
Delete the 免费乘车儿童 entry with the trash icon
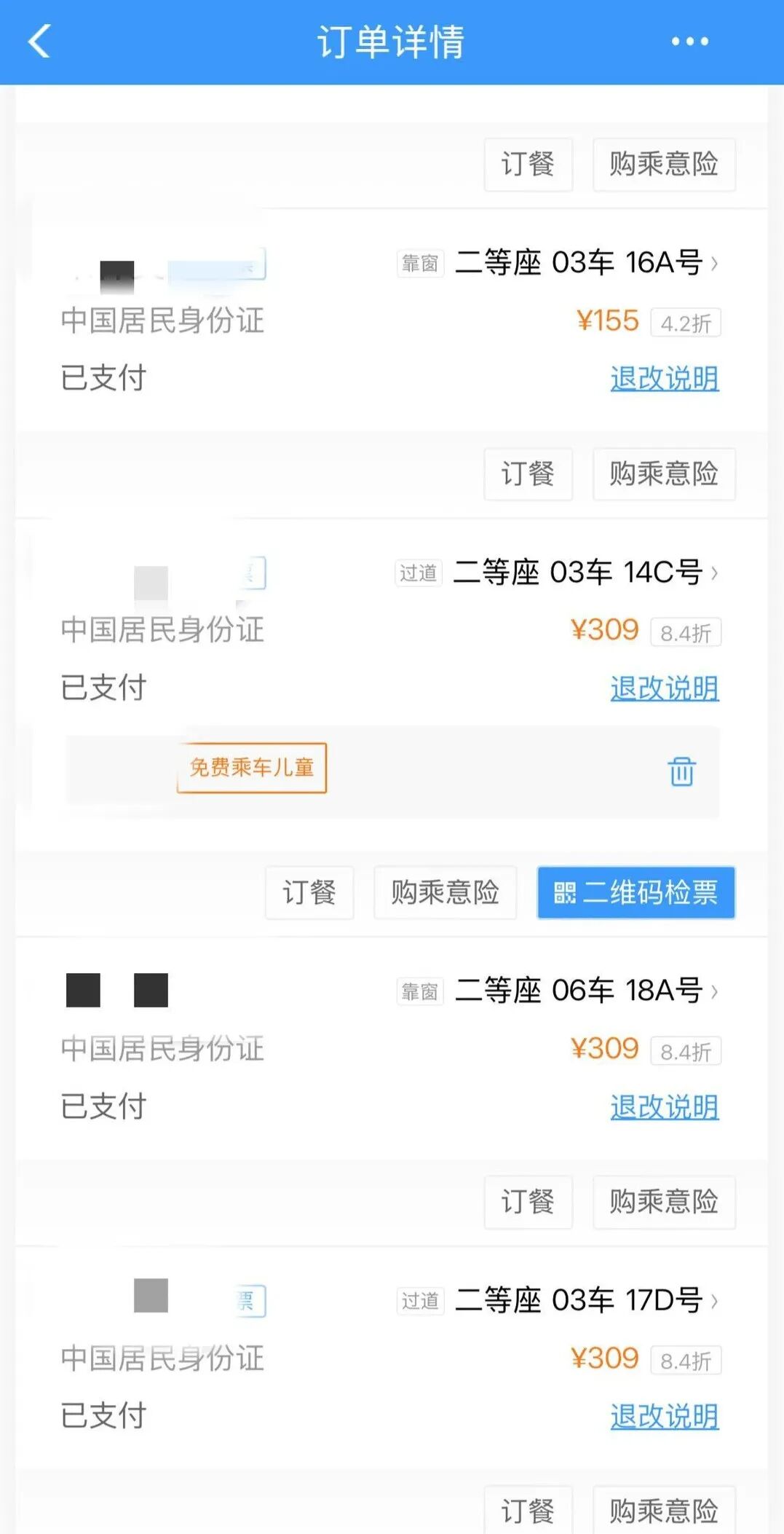pyautogui.click(x=681, y=771)
